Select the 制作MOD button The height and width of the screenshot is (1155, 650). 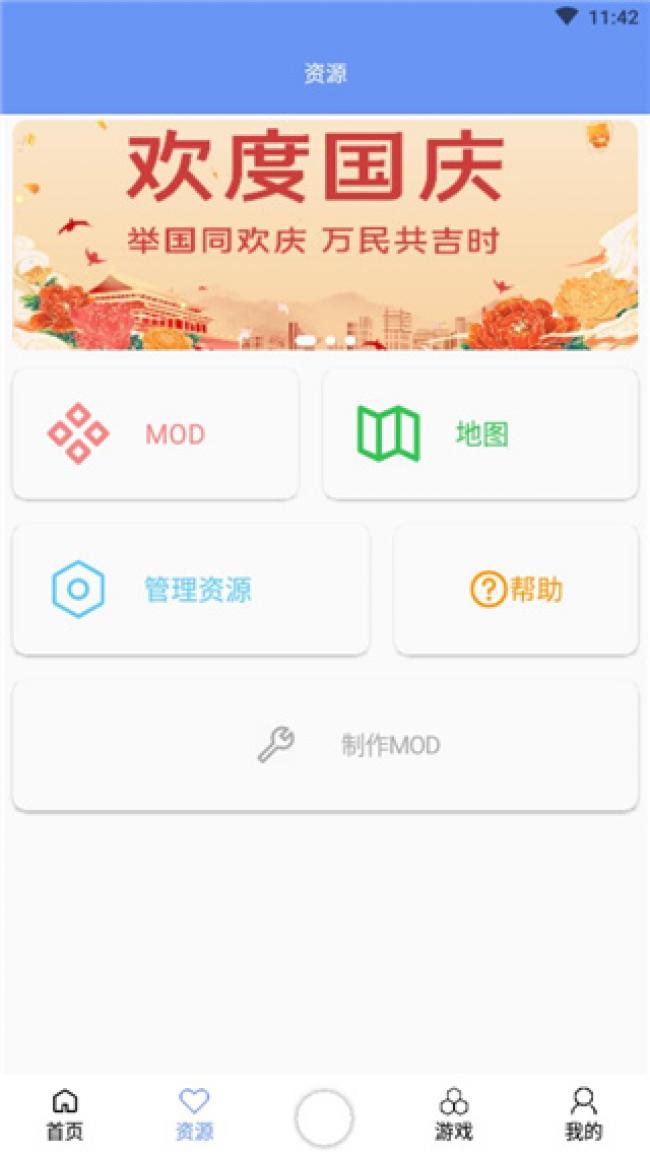tap(325, 746)
